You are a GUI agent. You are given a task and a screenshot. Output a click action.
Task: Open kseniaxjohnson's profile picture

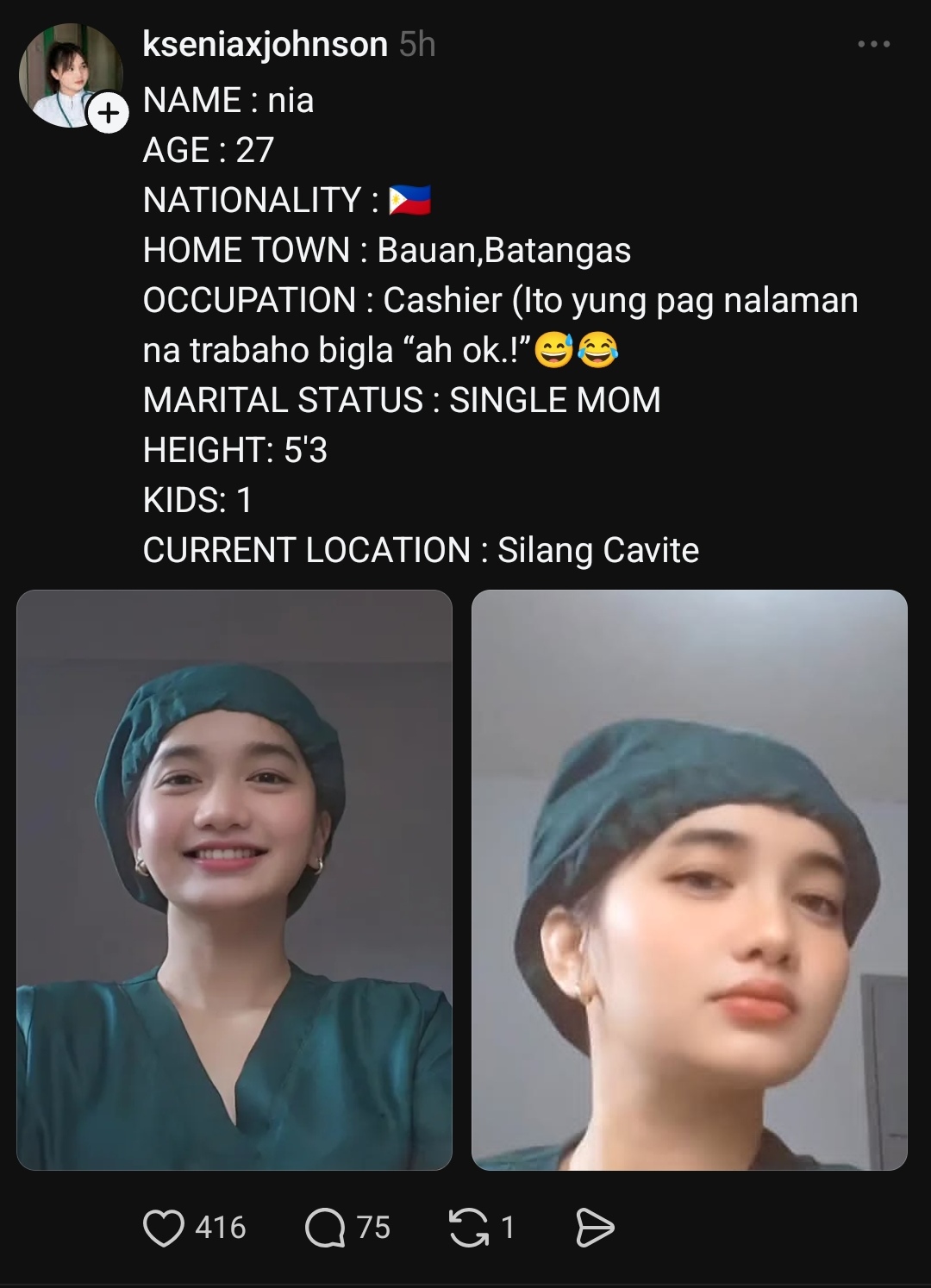[71, 76]
